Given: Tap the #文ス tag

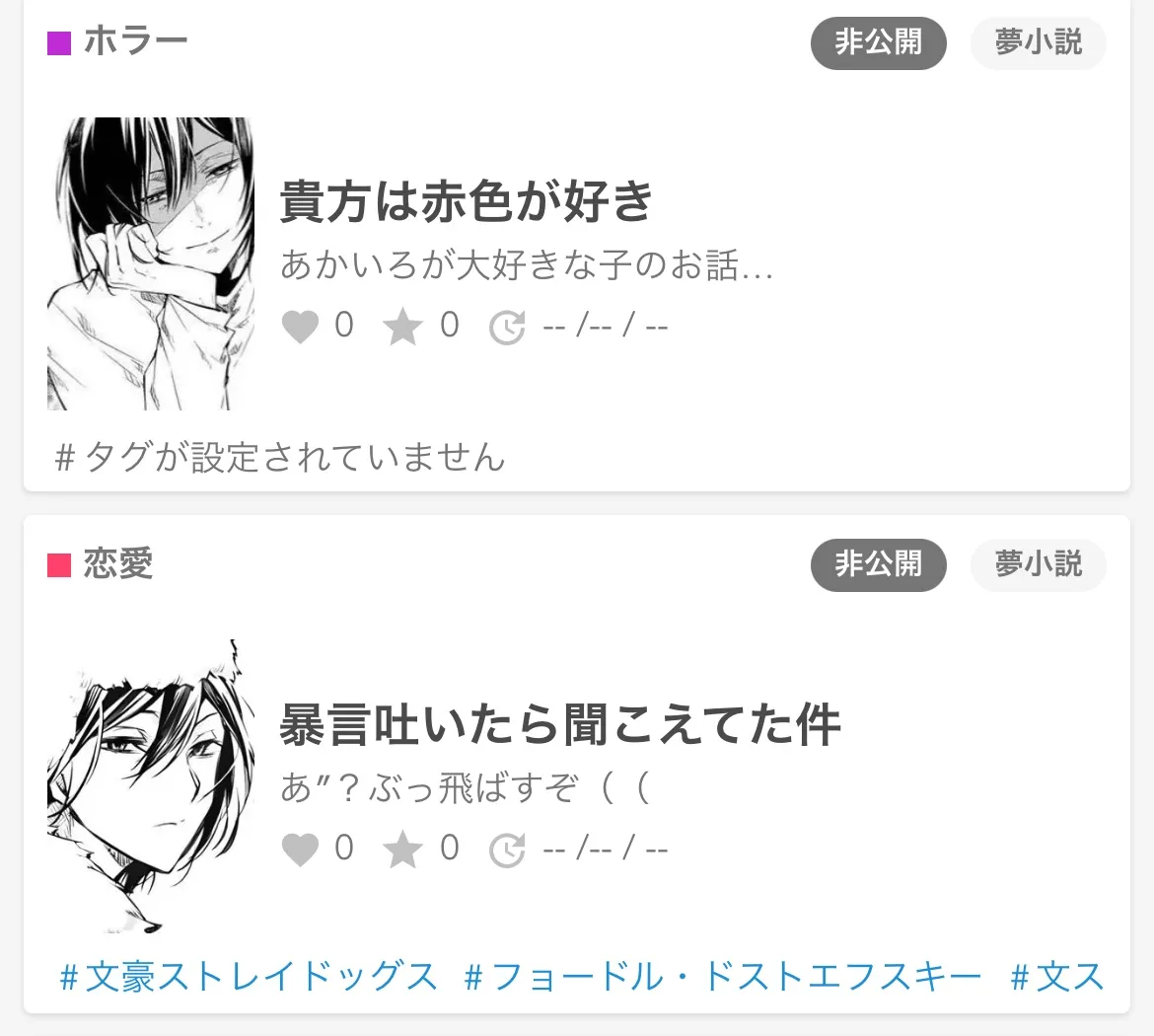Looking at the screenshot, I should tap(1057, 977).
